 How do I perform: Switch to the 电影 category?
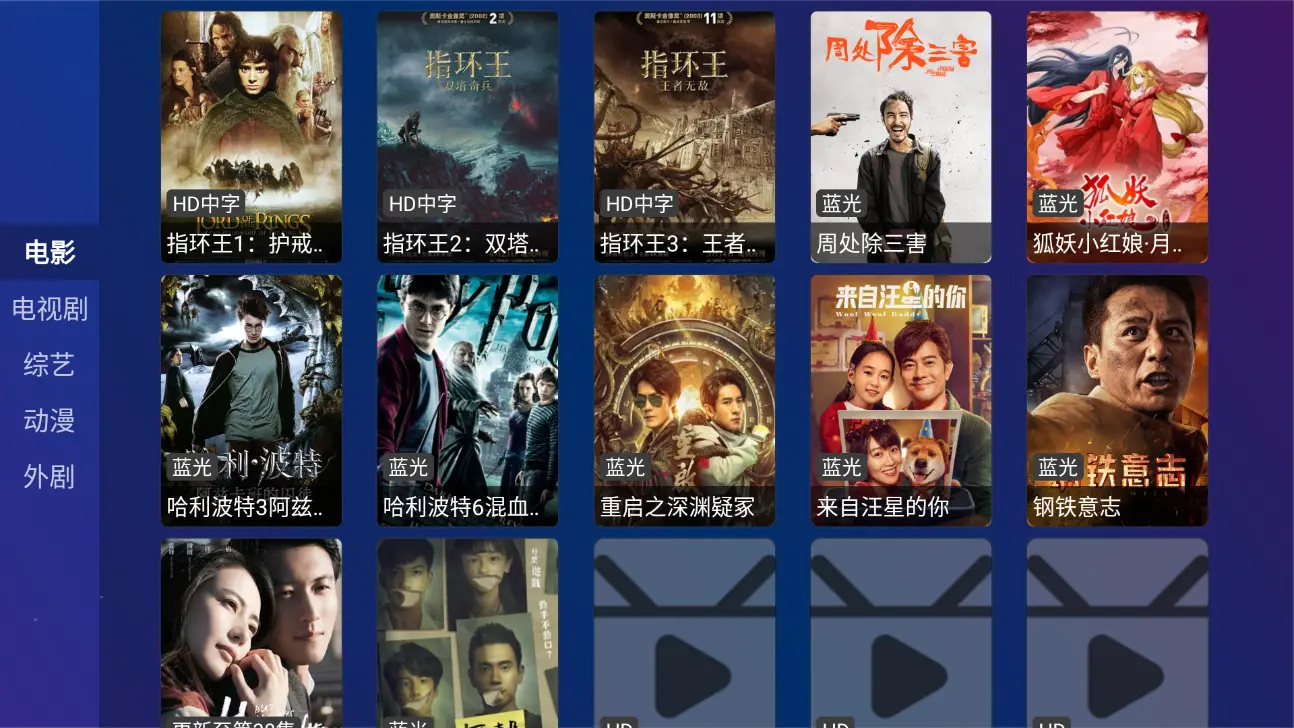(50, 252)
